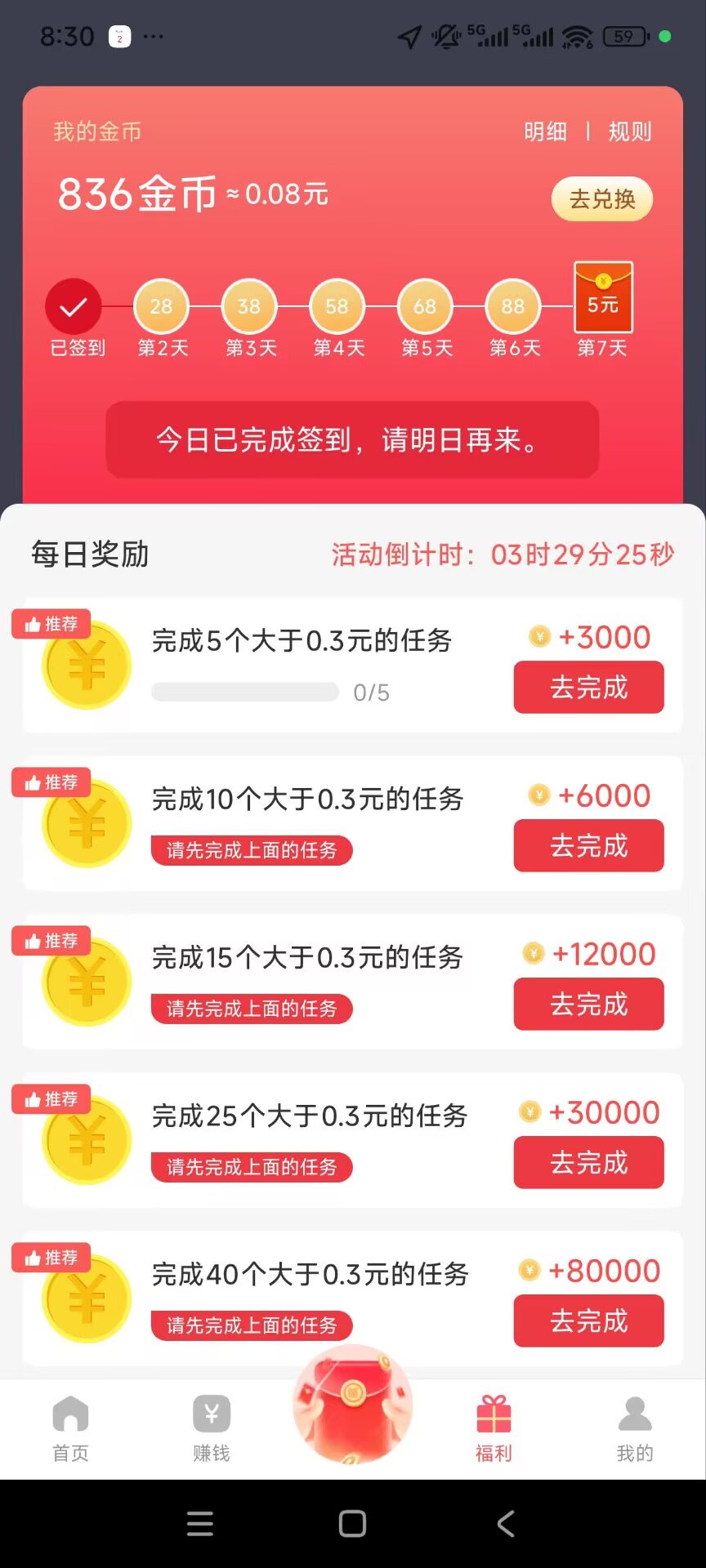This screenshot has height=1568, width=706.
Task: Tap the 第2天 28-coin sign-in circle
Action: 161,308
